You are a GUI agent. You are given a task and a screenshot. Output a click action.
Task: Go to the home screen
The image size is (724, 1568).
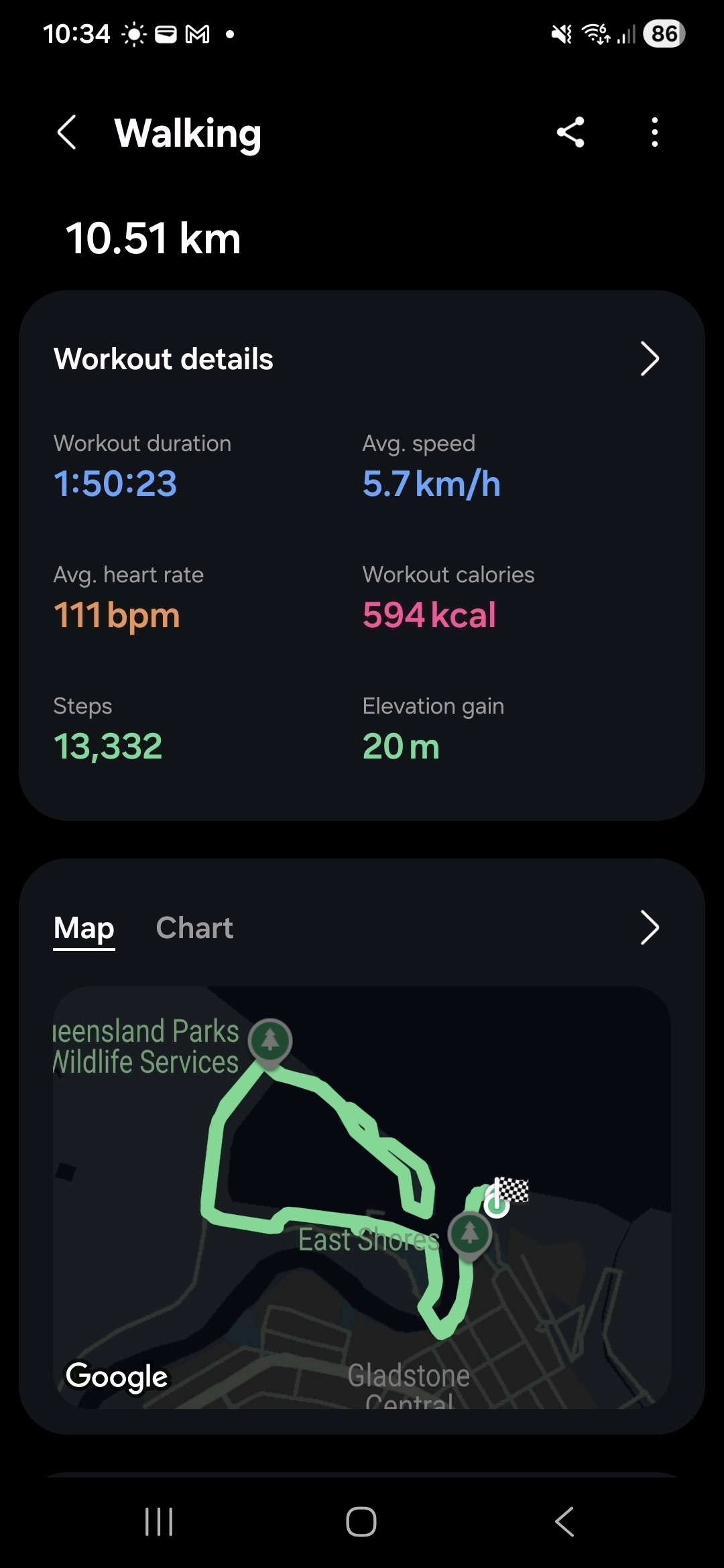point(361,1522)
